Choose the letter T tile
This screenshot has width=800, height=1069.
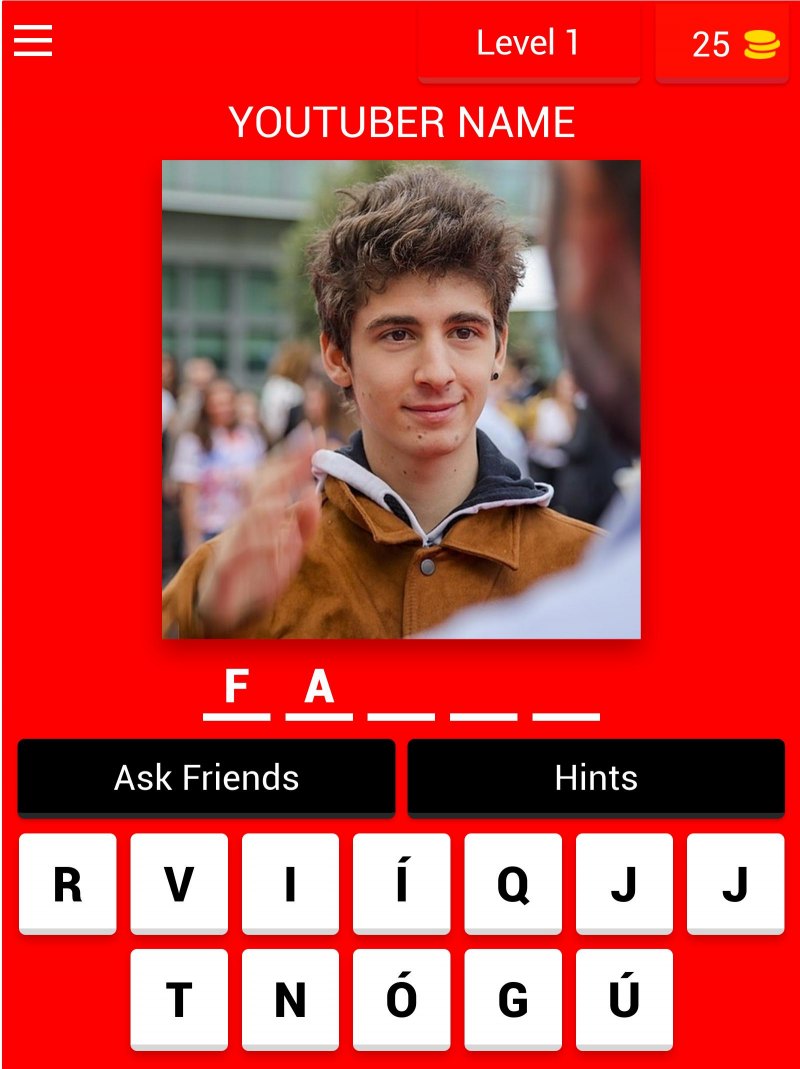(x=179, y=999)
